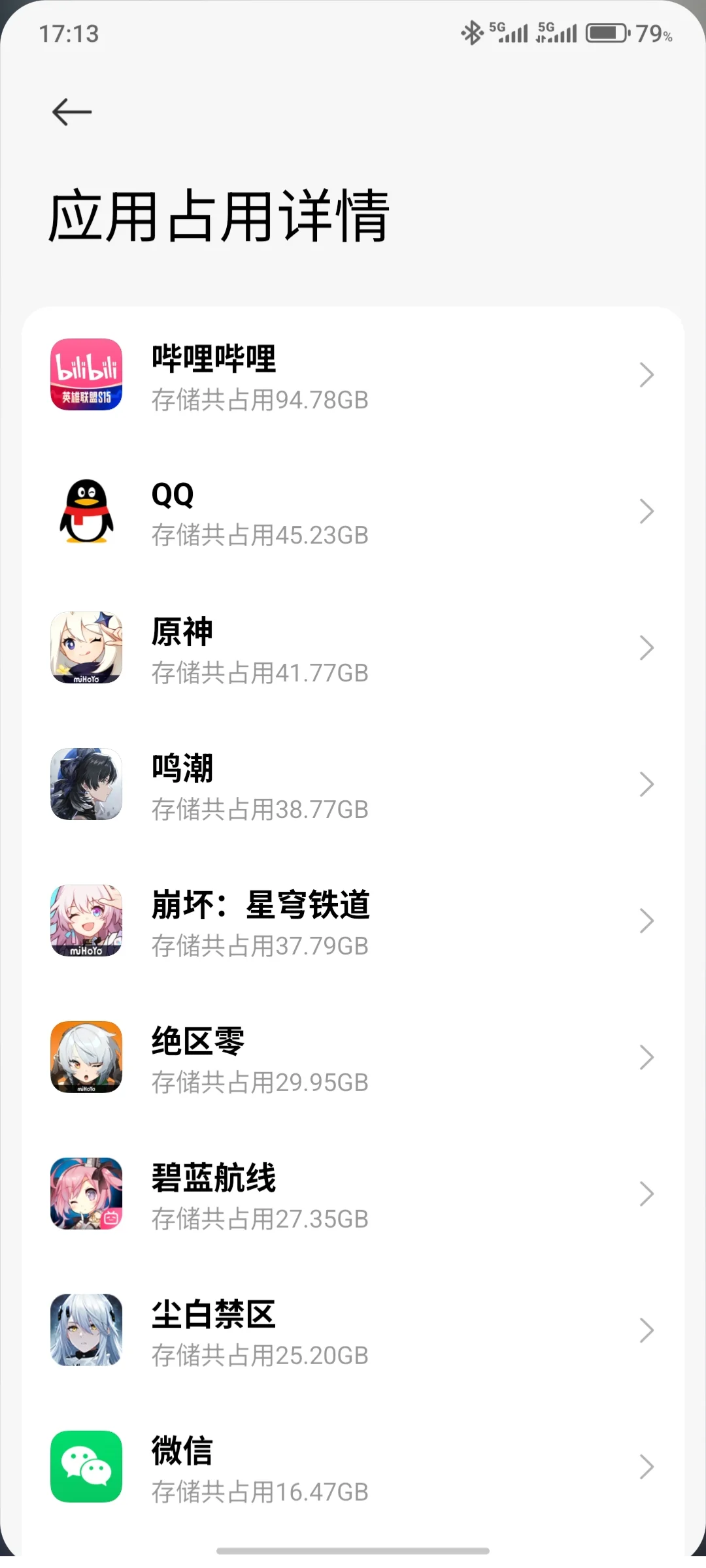Image resolution: width=706 pixels, height=1568 pixels.
Task: Open 哔哩哔哩 storage details
Action: point(353,375)
